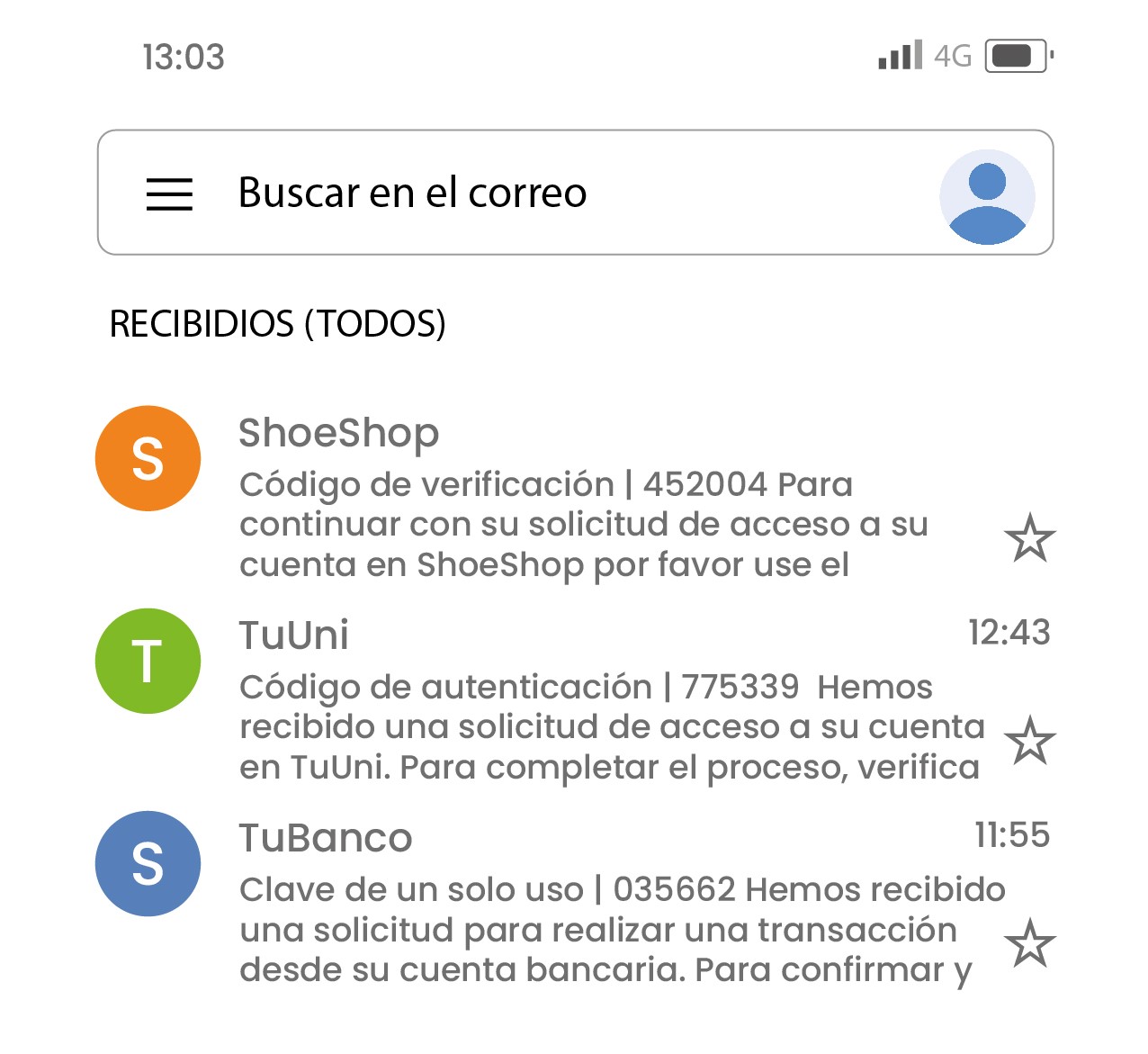Image resolution: width=1148 pixels, height=1054 pixels.
Task: Star the TuBanco email
Action: click(x=1029, y=943)
